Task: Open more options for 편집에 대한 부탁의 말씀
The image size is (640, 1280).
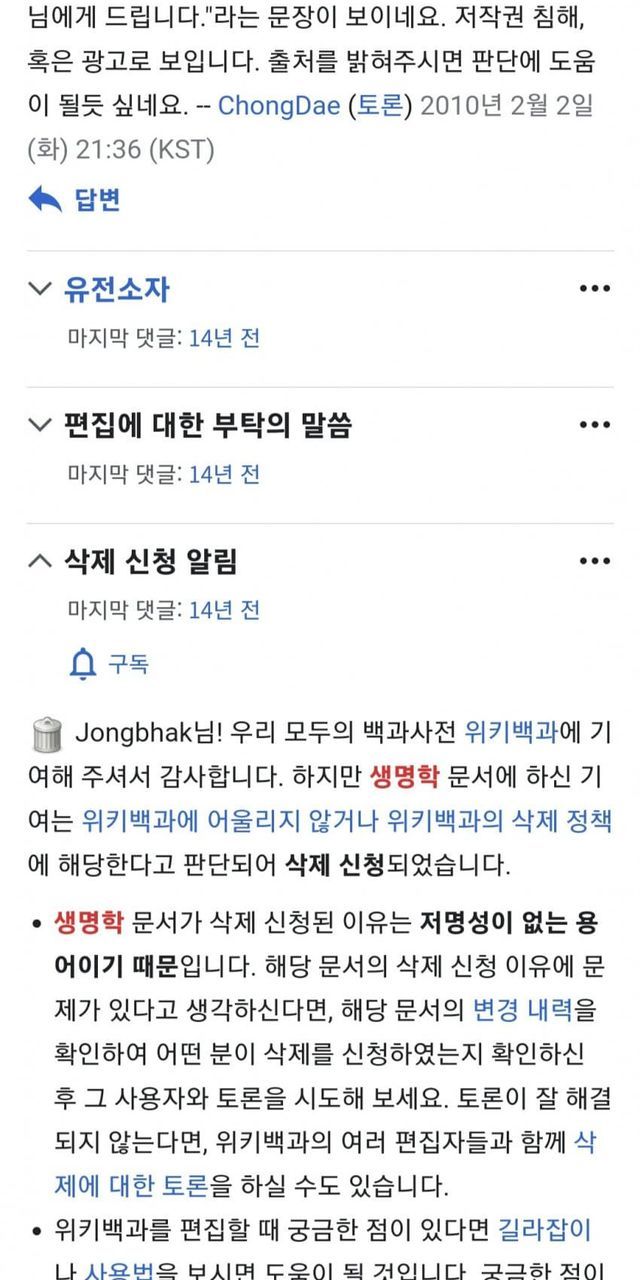Action: tap(594, 425)
